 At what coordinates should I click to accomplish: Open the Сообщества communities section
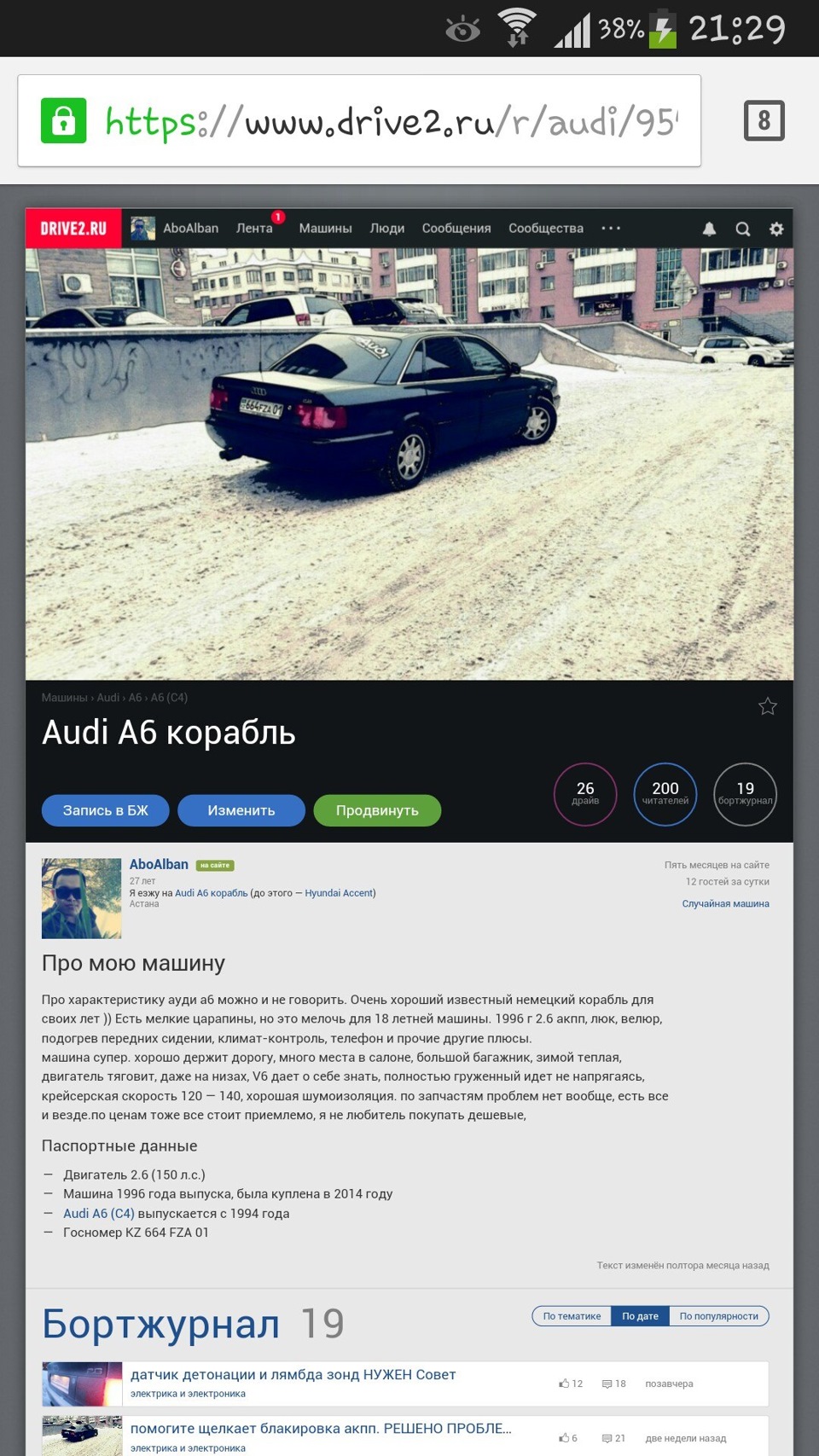point(546,229)
